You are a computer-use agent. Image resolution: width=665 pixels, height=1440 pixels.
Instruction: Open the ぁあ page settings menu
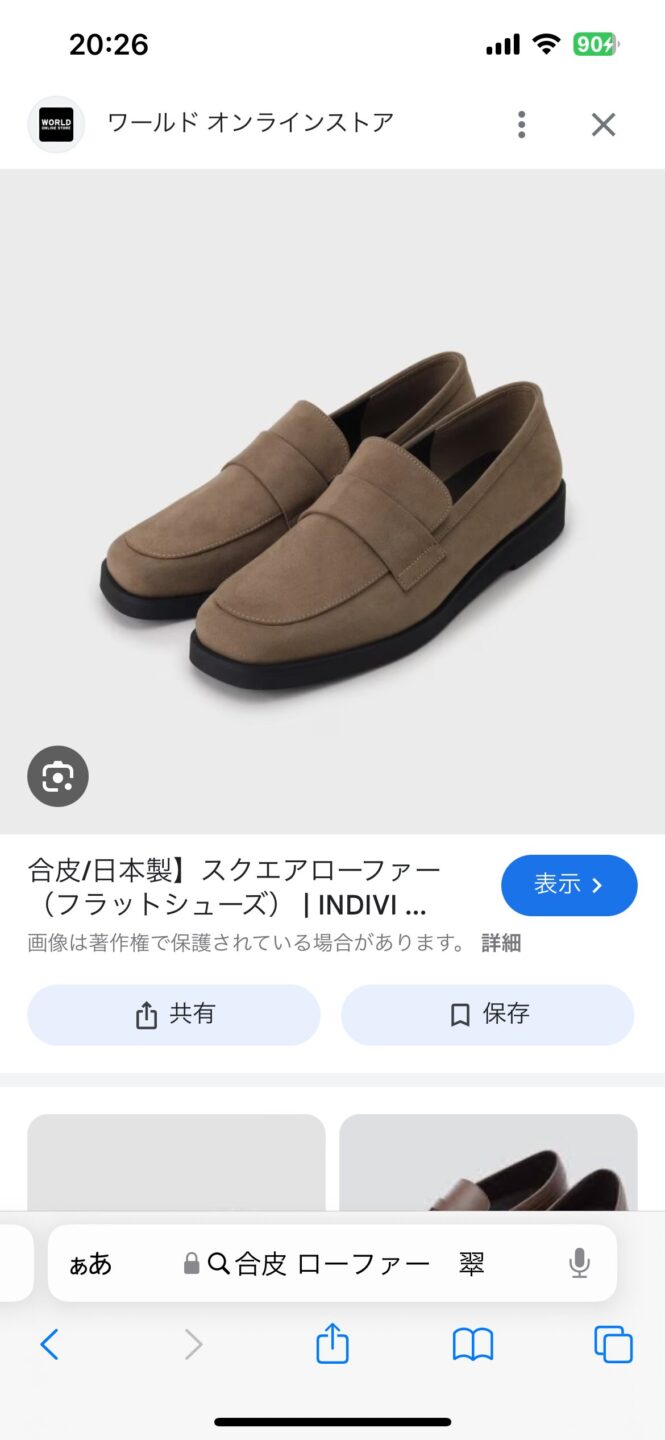coord(90,1264)
